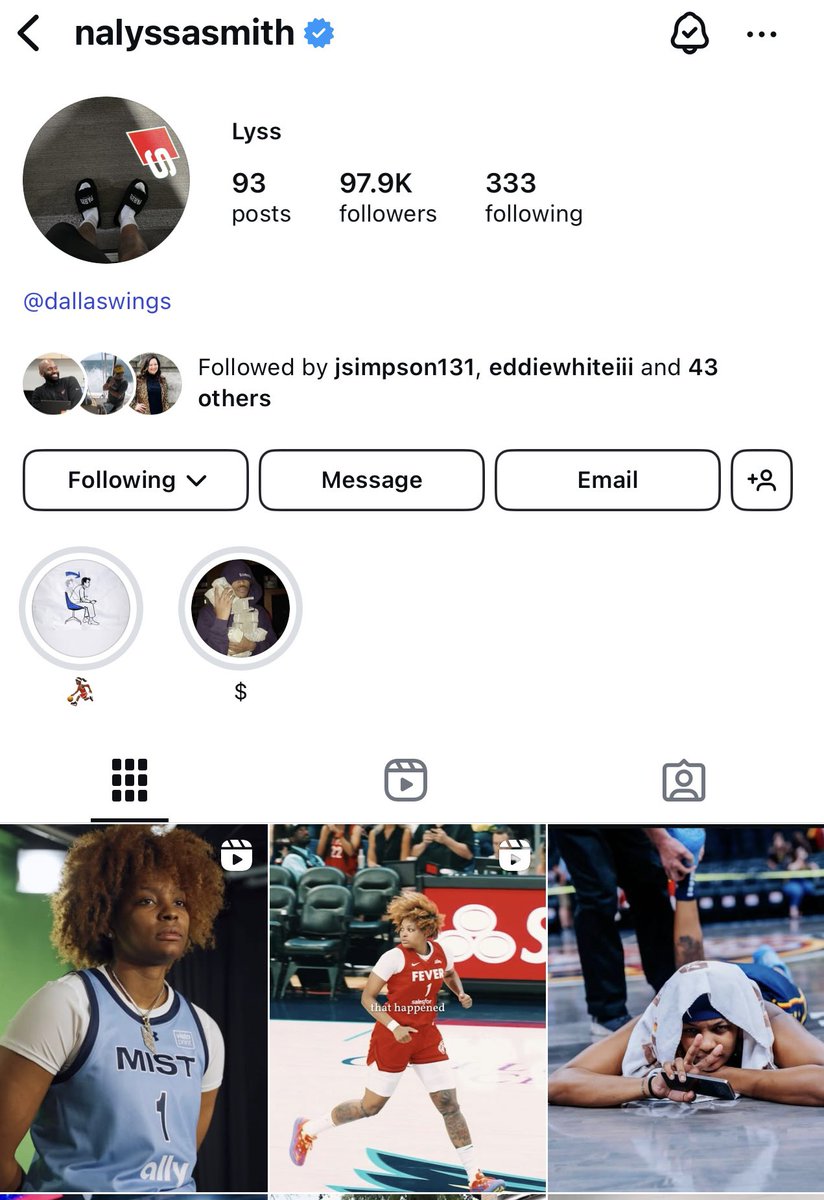Open the basketball emoji story highlight

tap(81, 608)
